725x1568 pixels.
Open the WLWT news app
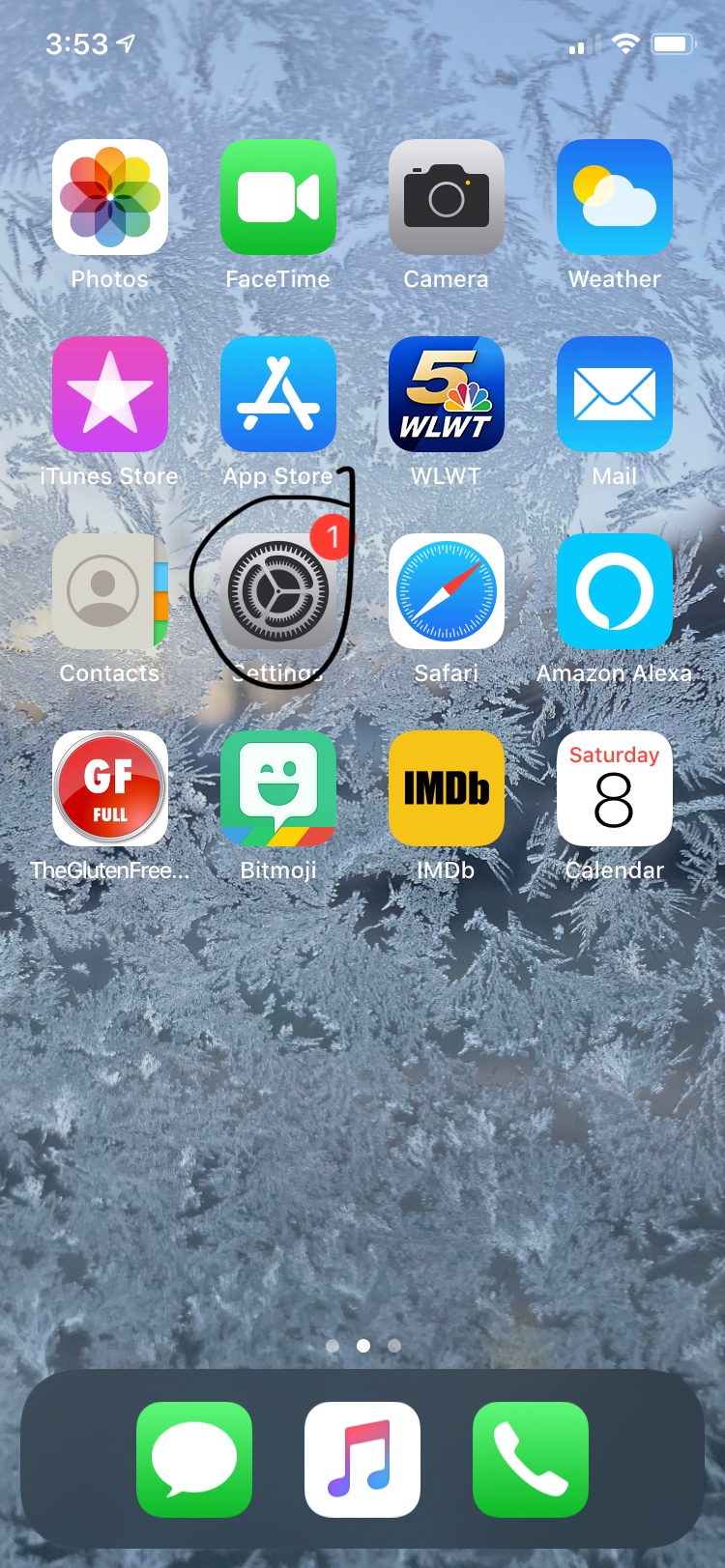tap(447, 394)
